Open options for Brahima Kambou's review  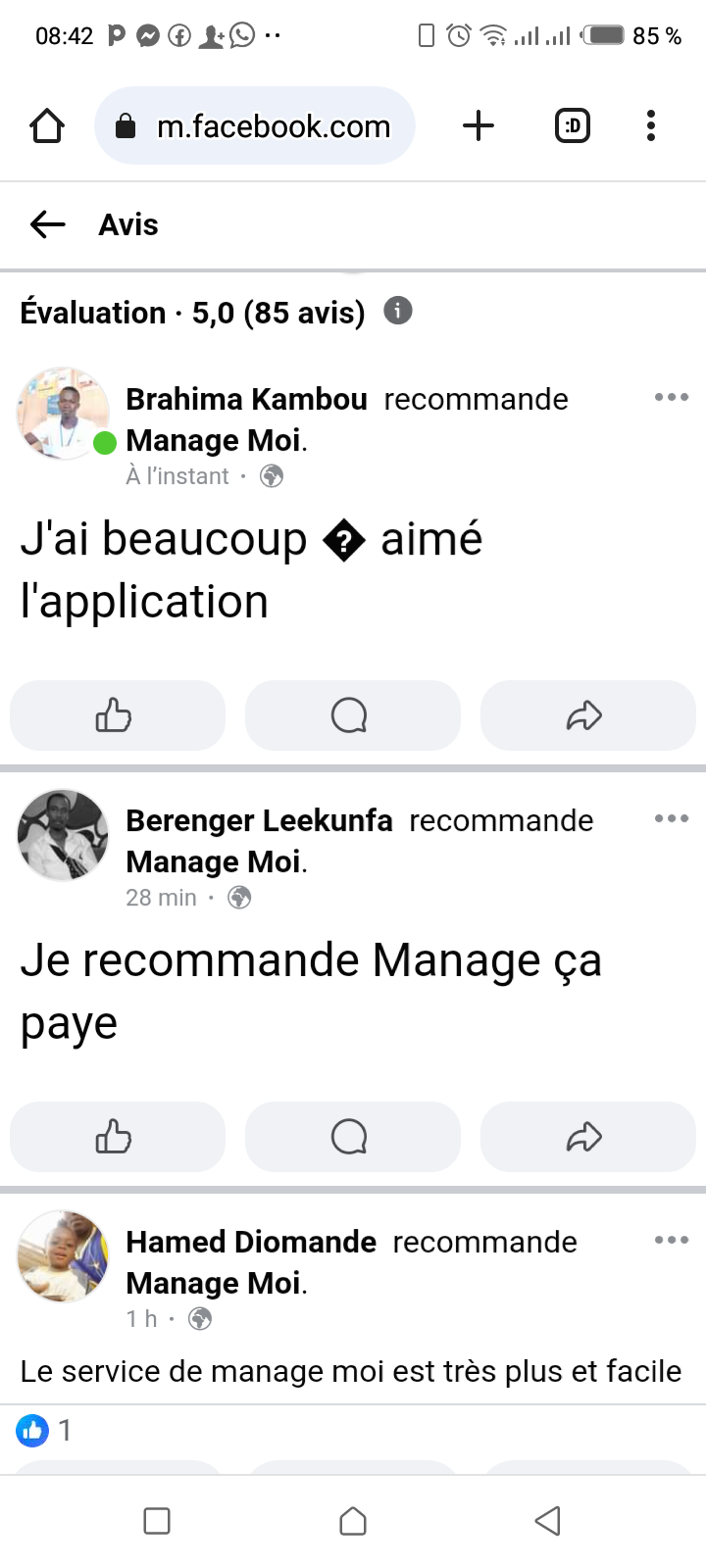pos(672,398)
